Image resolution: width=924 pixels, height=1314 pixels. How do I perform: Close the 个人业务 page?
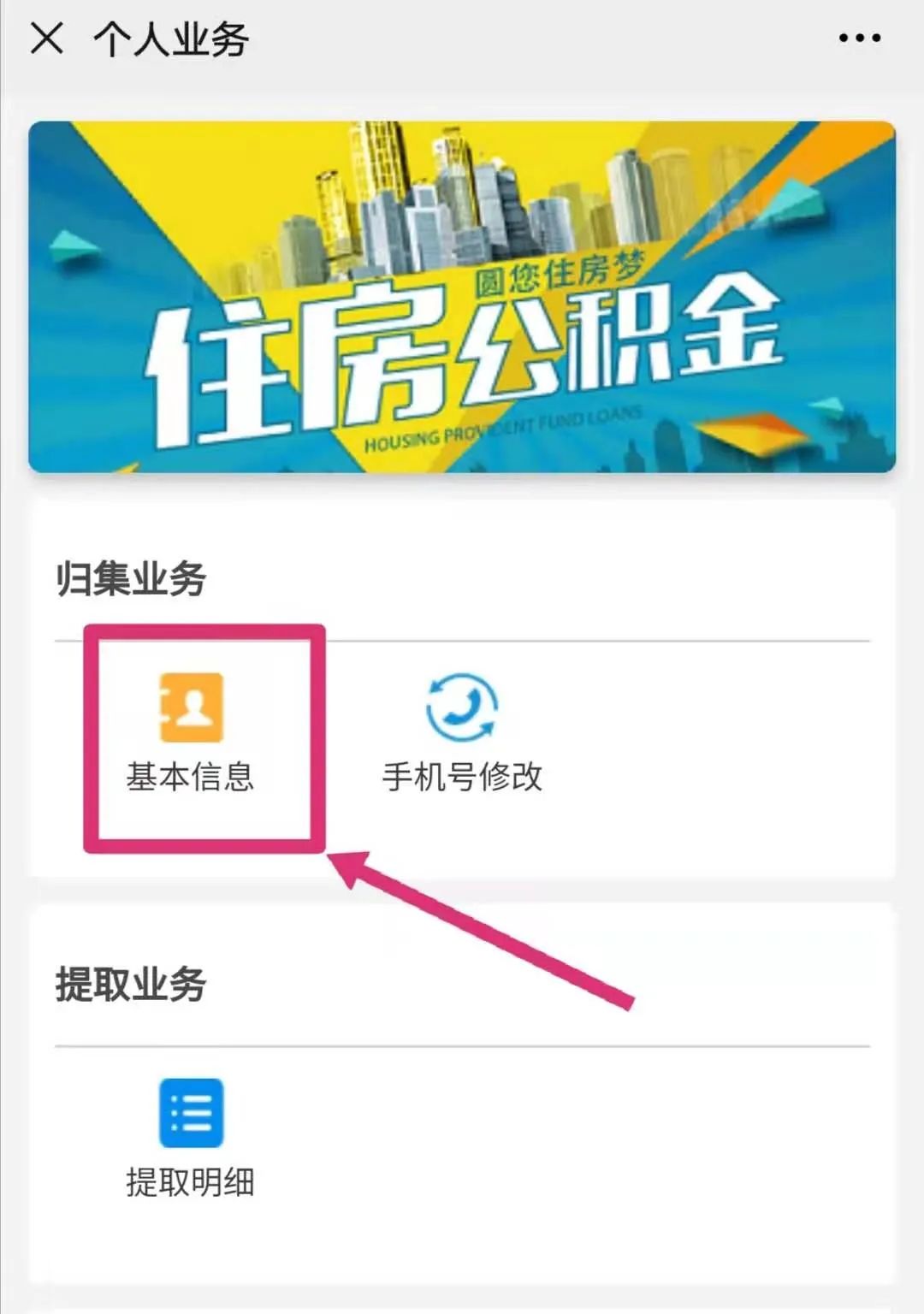click(47, 38)
